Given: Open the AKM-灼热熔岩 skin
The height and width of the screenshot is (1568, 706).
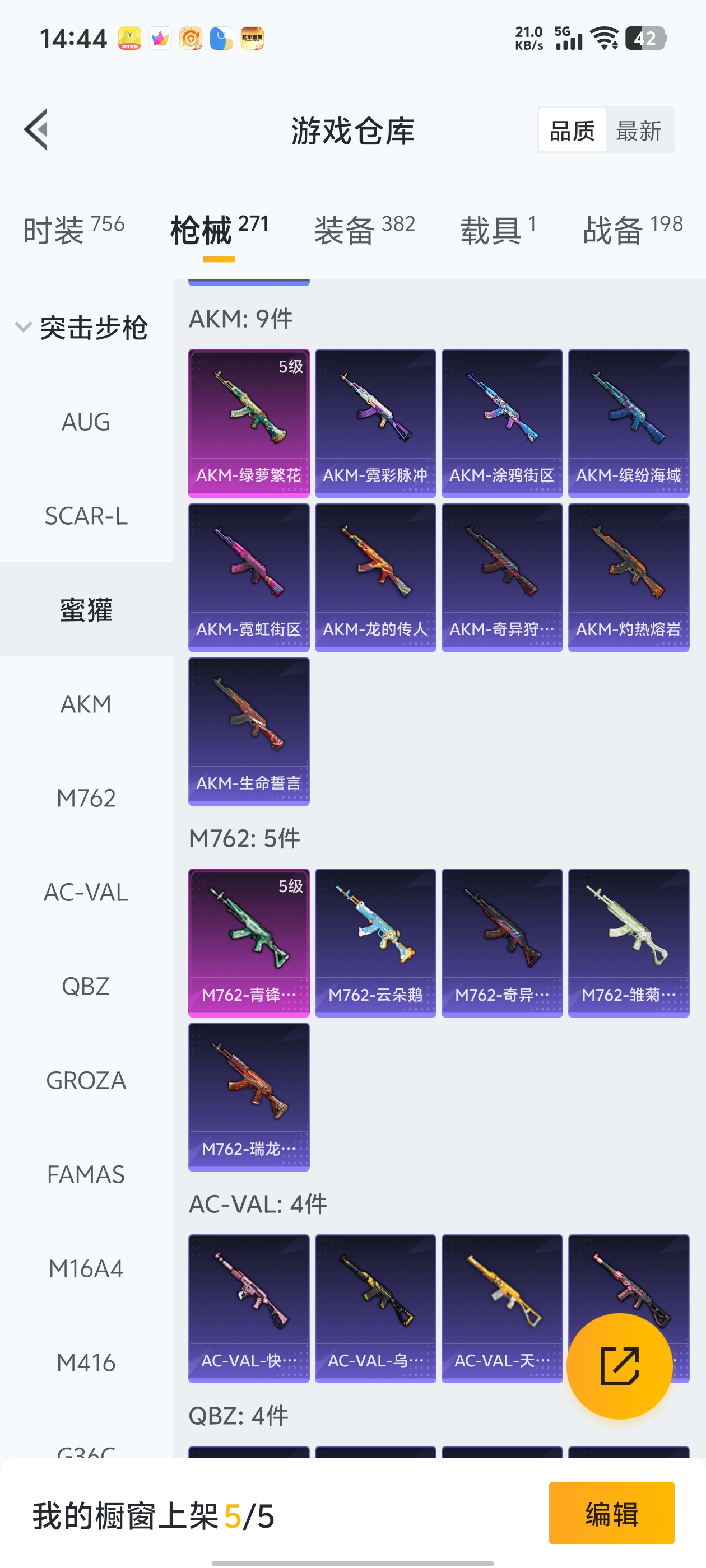Looking at the screenshot, I should pos(629,576).
